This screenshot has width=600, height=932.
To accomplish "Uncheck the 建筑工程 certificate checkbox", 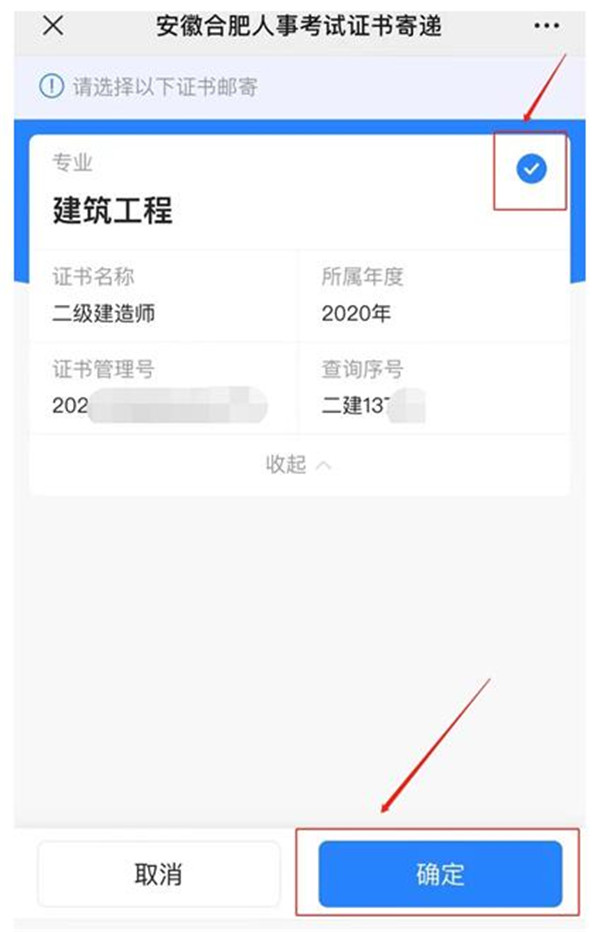I will pos(531,170).
